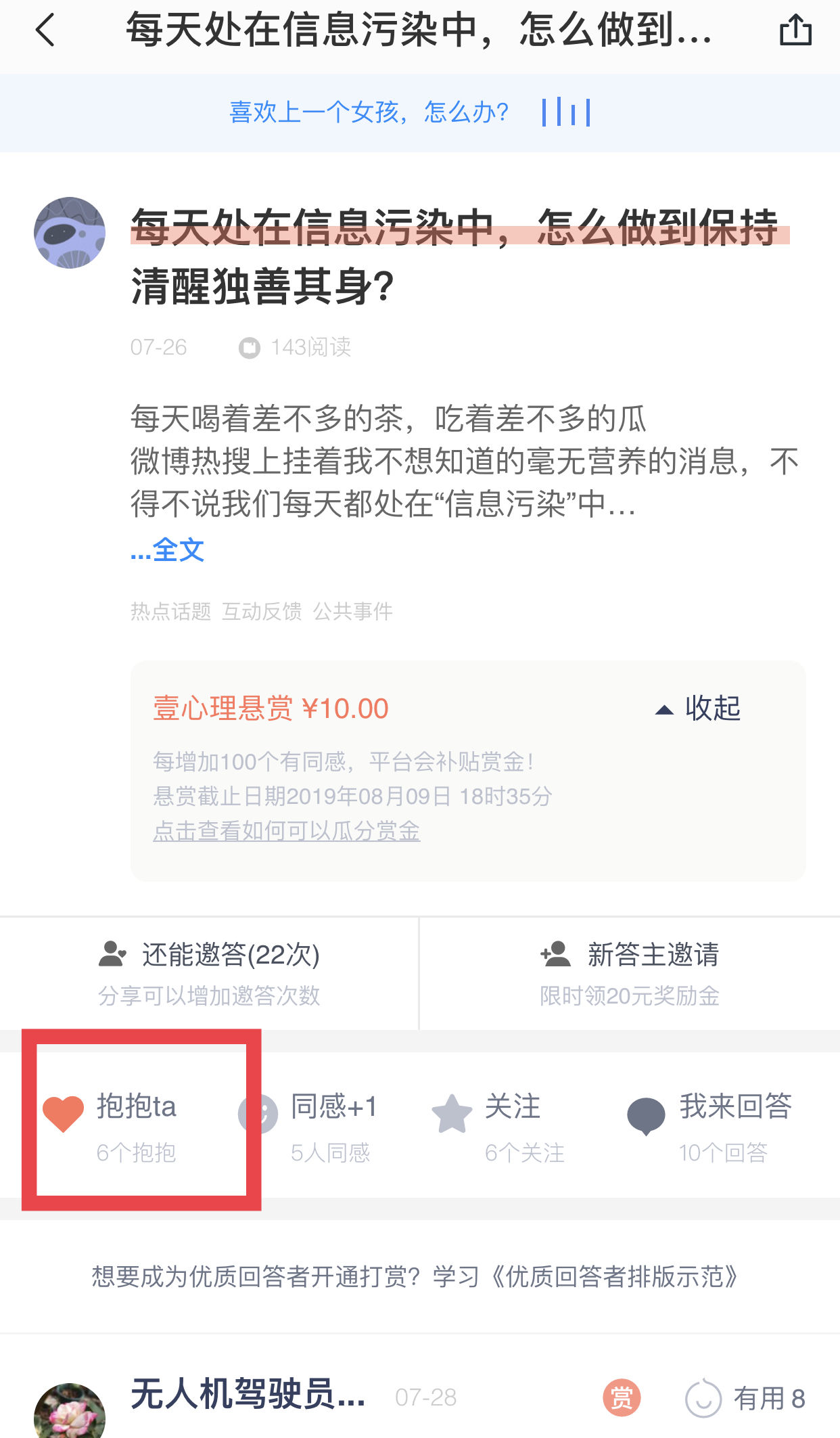Tap 还能邀答(22次) to invite answerers

point(209,973)
